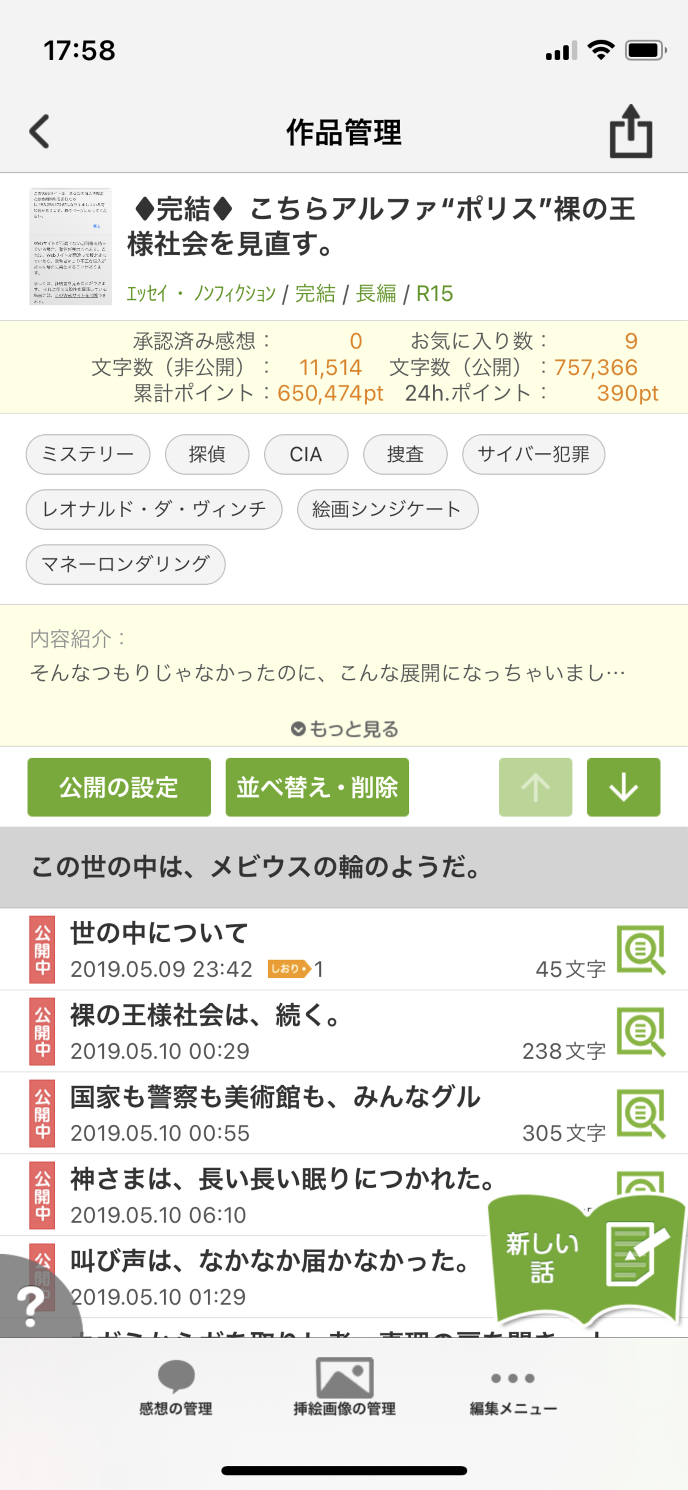This screenshot has height=1490, width=688.
Task: Expand the description with もっと見る
Action: [344, 729]
